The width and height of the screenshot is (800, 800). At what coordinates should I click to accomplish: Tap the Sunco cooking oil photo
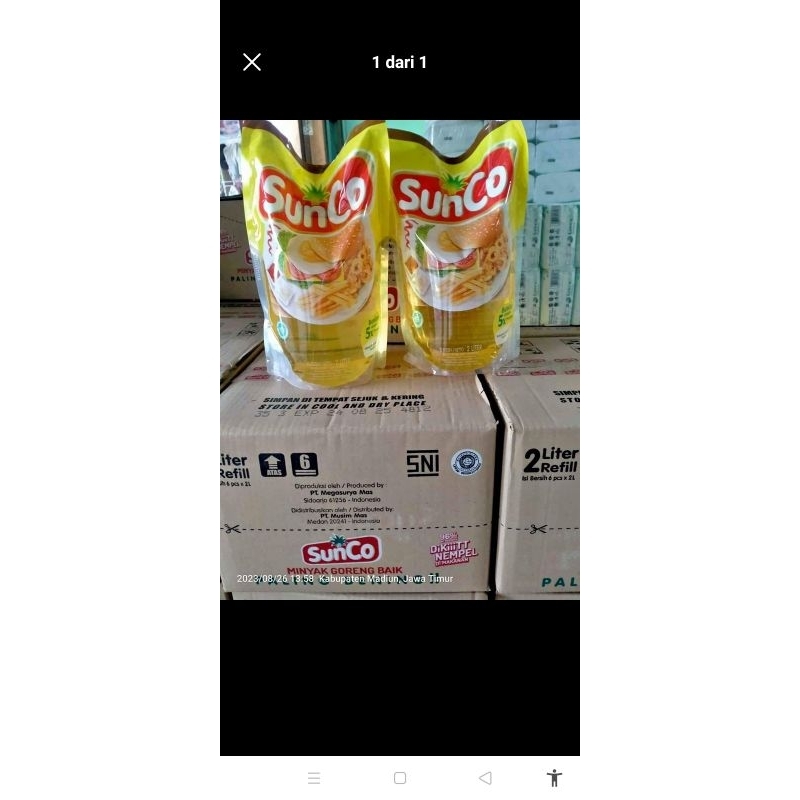coord(400,360)
